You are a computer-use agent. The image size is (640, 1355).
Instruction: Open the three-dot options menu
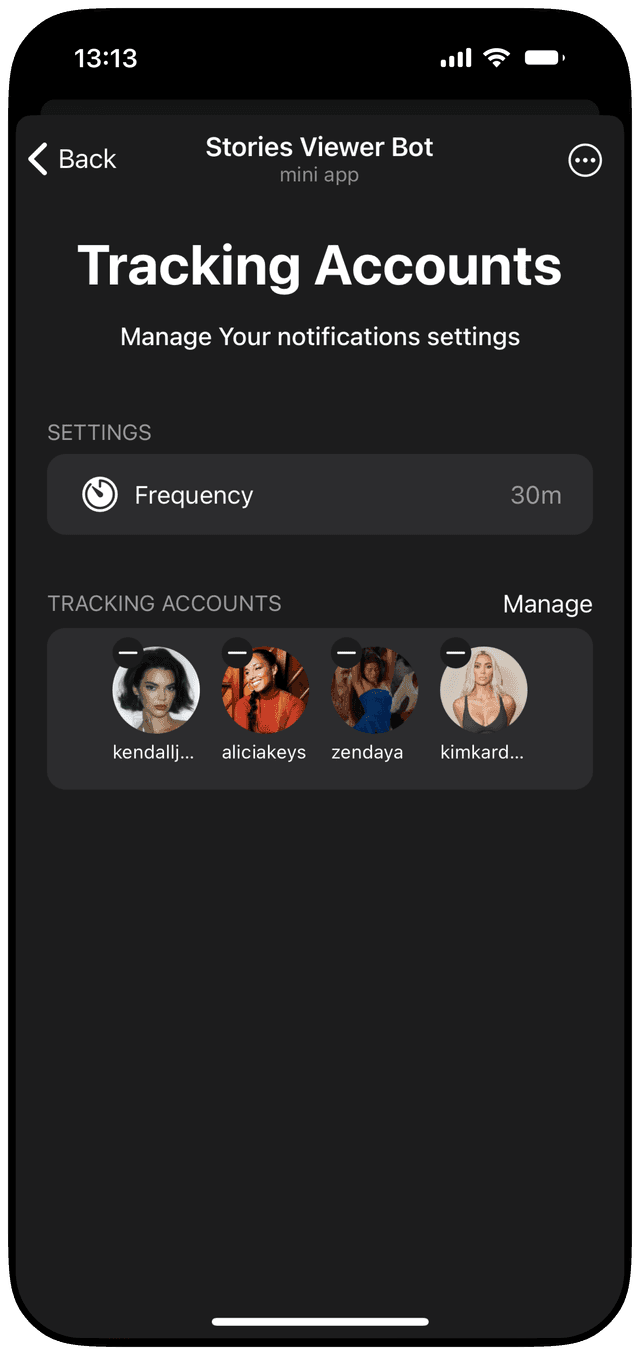coord(585,160)
